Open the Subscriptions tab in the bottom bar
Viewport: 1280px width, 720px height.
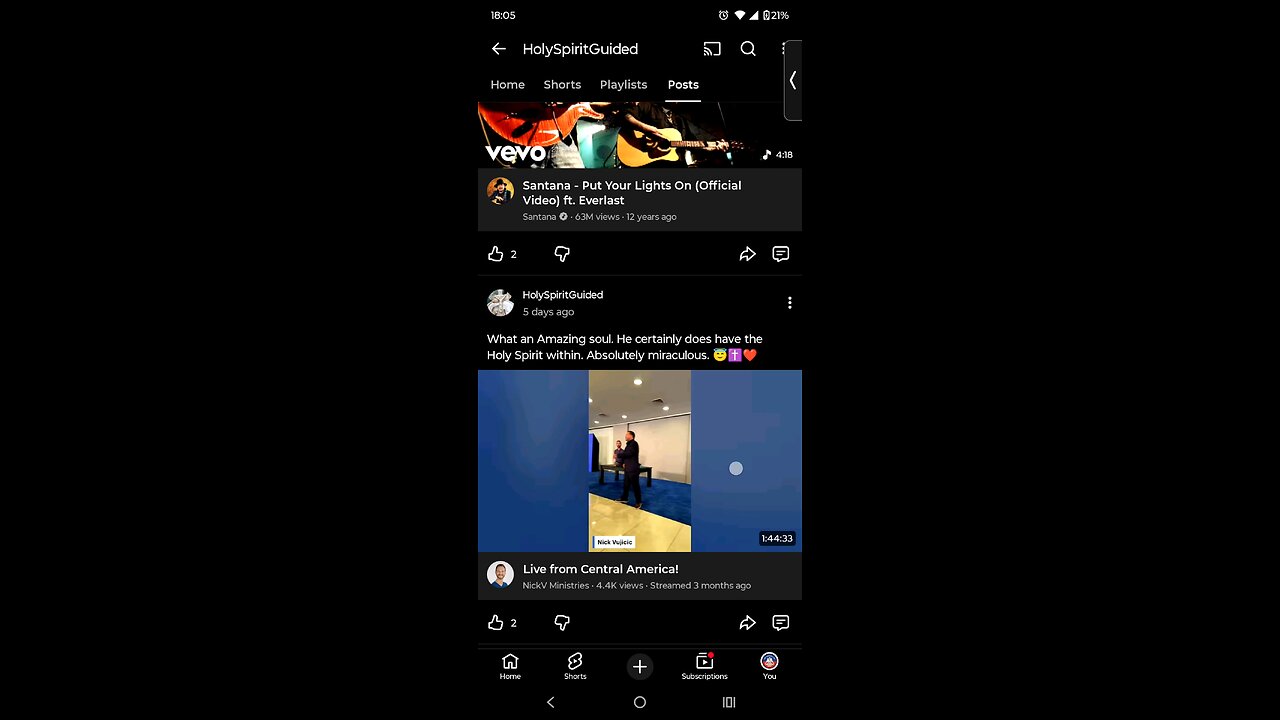704,666
